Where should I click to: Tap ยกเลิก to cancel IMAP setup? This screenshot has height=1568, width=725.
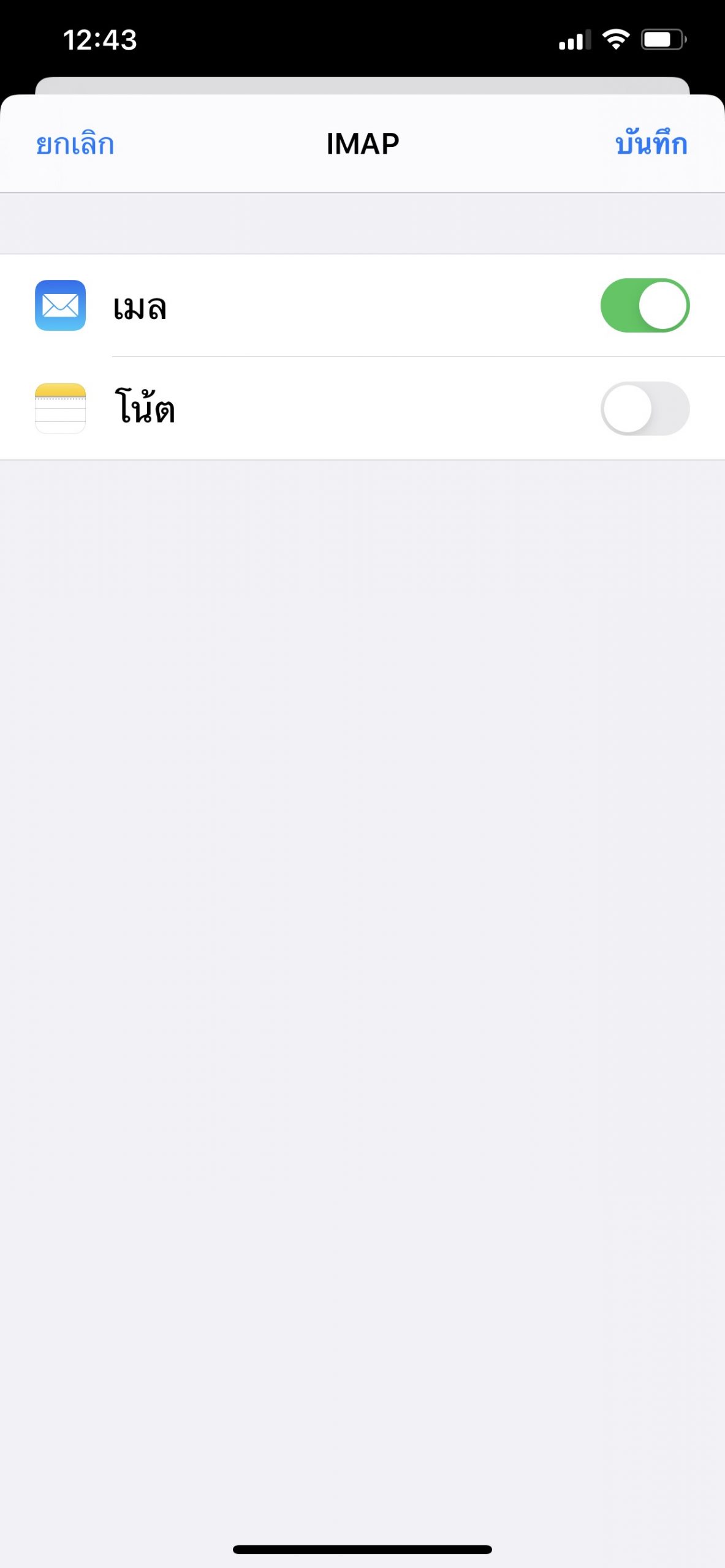75,145
